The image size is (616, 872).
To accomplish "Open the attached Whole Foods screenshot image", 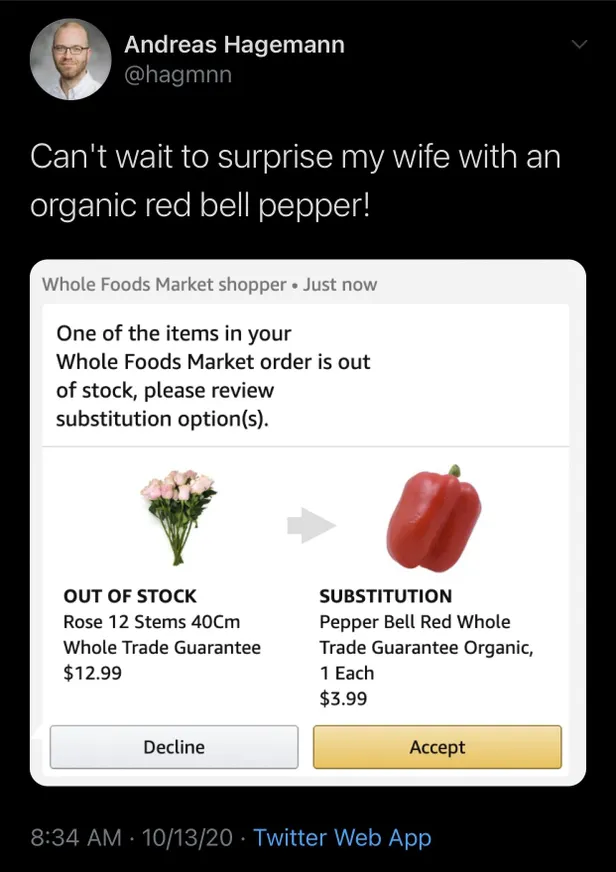I will coord(307,520).
